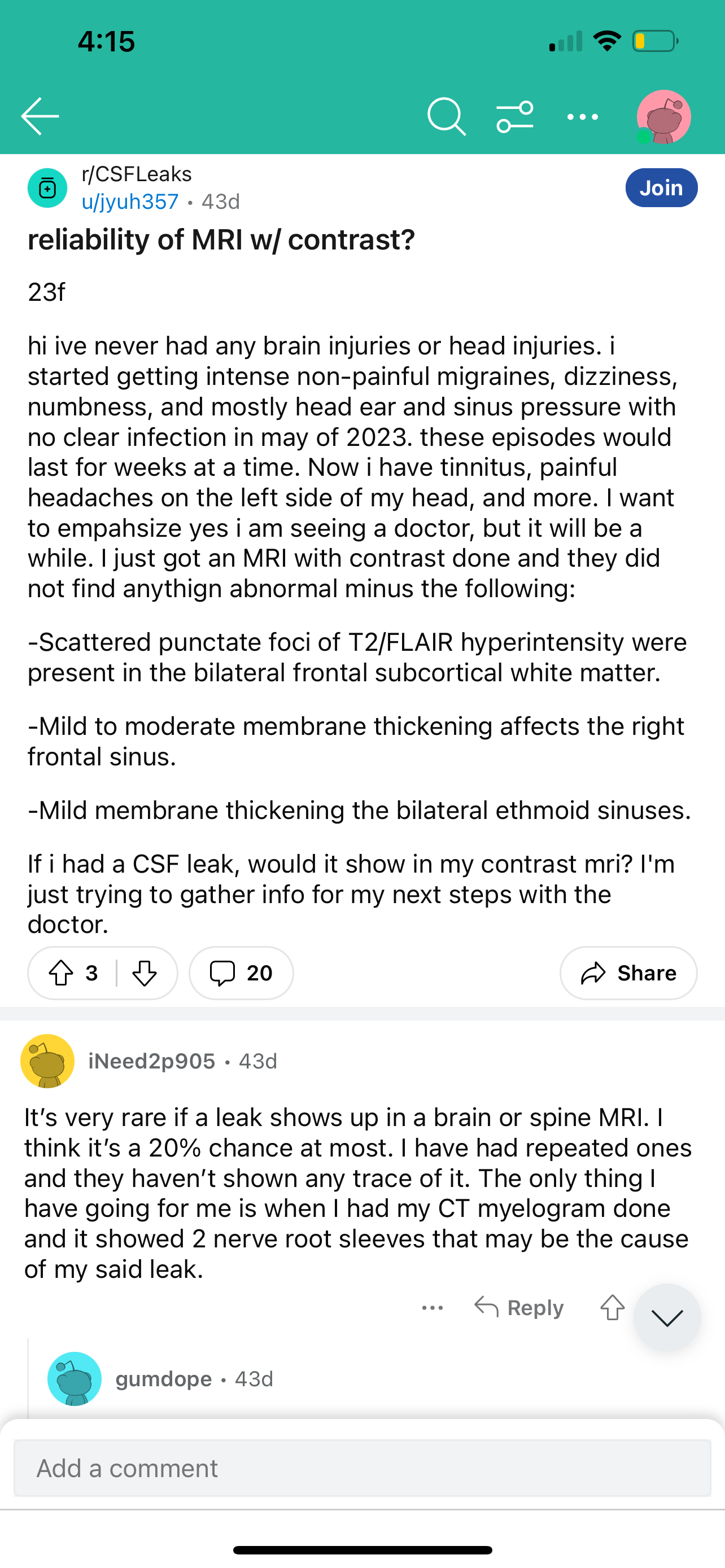
Task: Open iNeed2p905's profile
Action: click(151, 1061)
